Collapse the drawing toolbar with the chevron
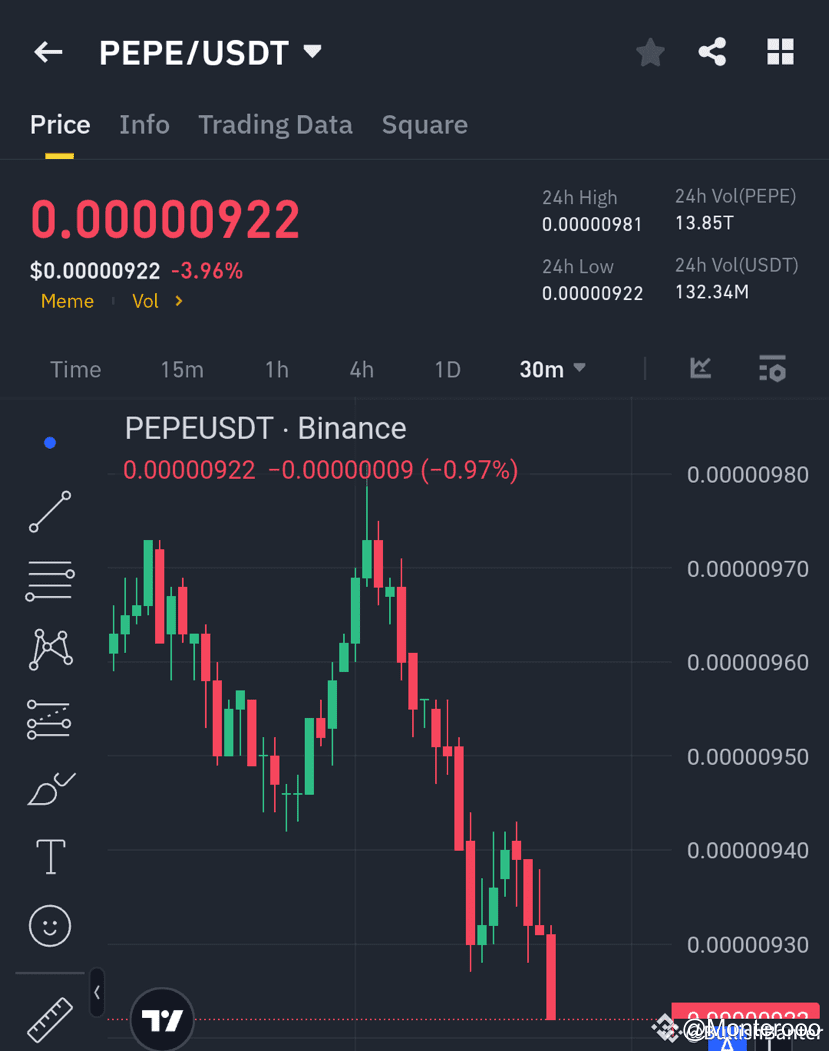This screenshot has width=829, height=1051. click(x=97, y=993)
